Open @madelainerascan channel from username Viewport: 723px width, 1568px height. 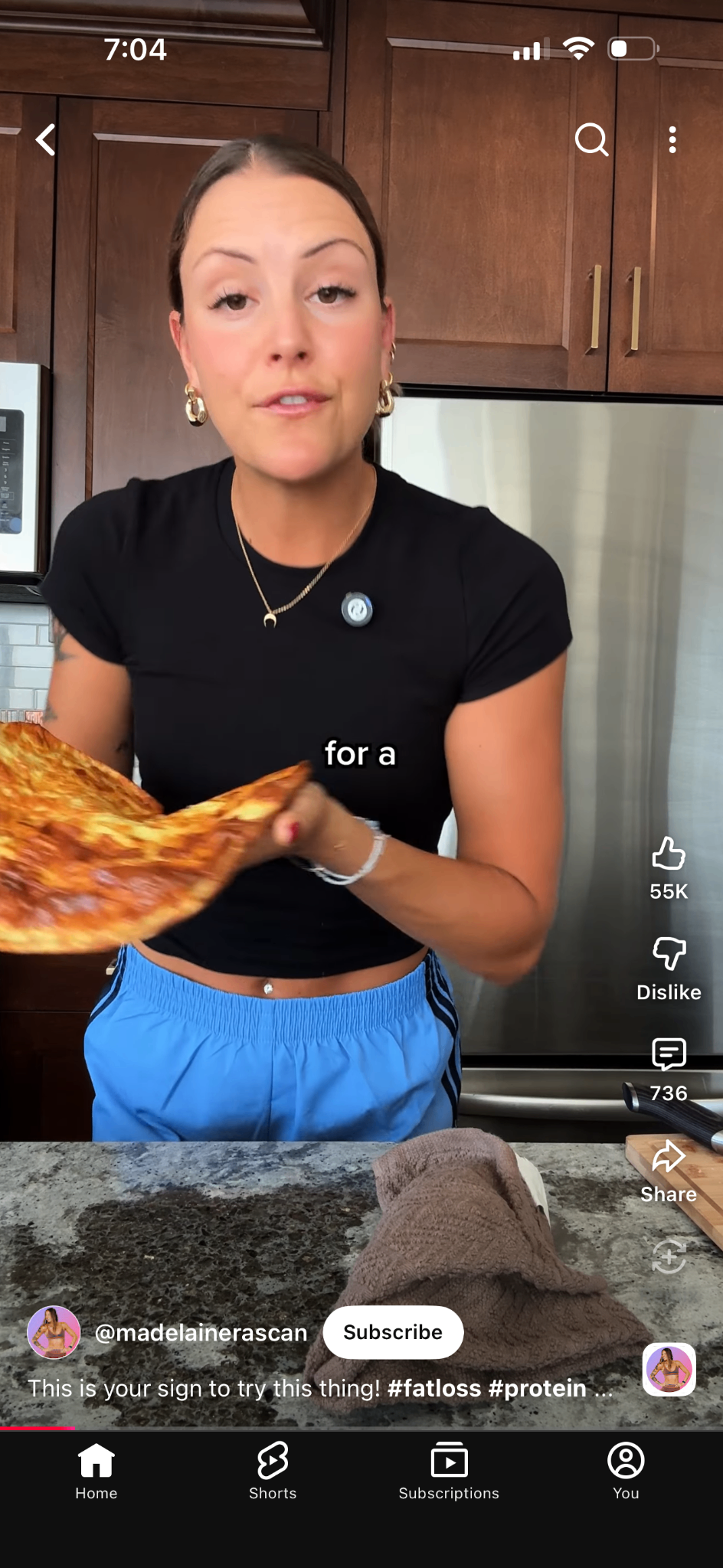201,1332
